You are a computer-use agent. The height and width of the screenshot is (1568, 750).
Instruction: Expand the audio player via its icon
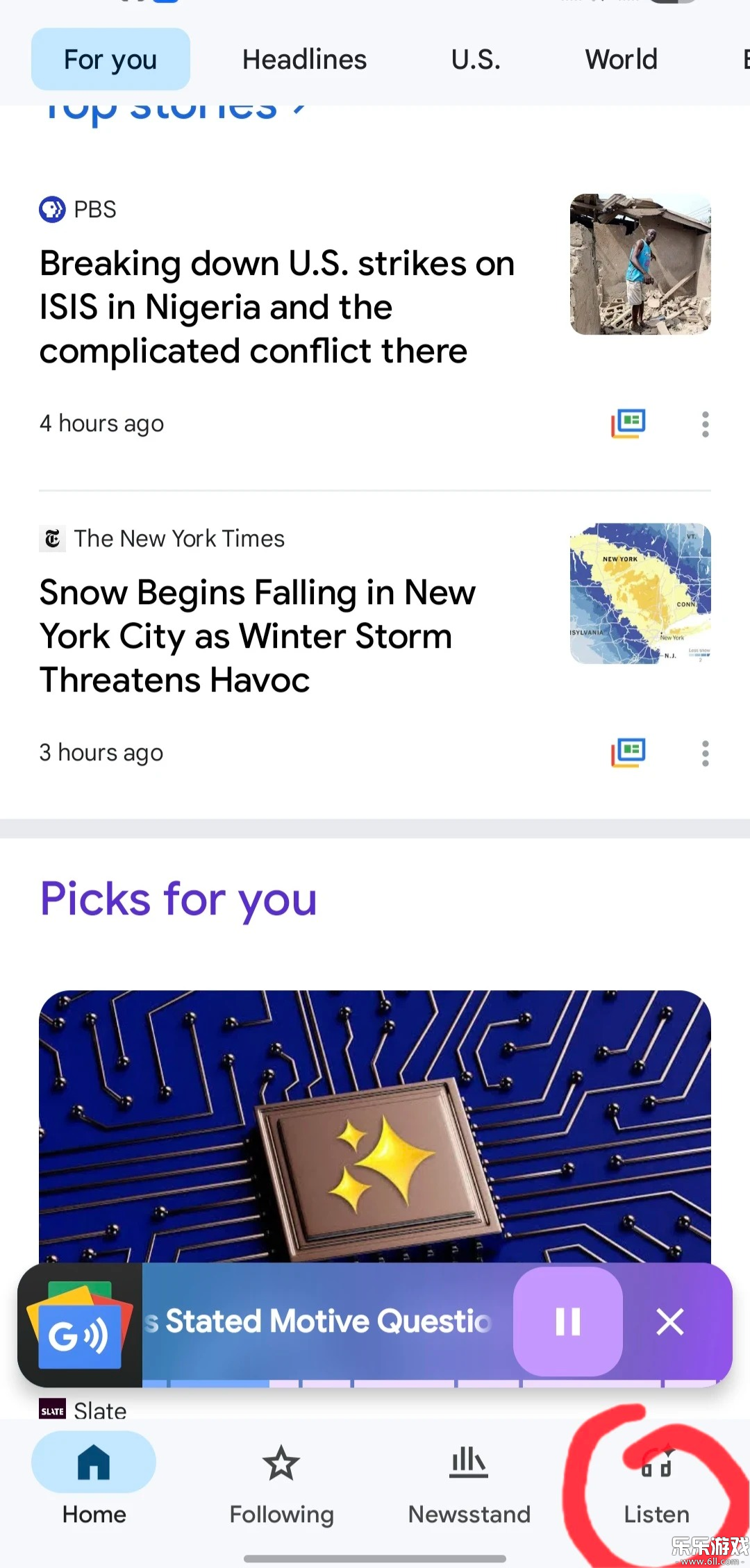pos(80,1325)
